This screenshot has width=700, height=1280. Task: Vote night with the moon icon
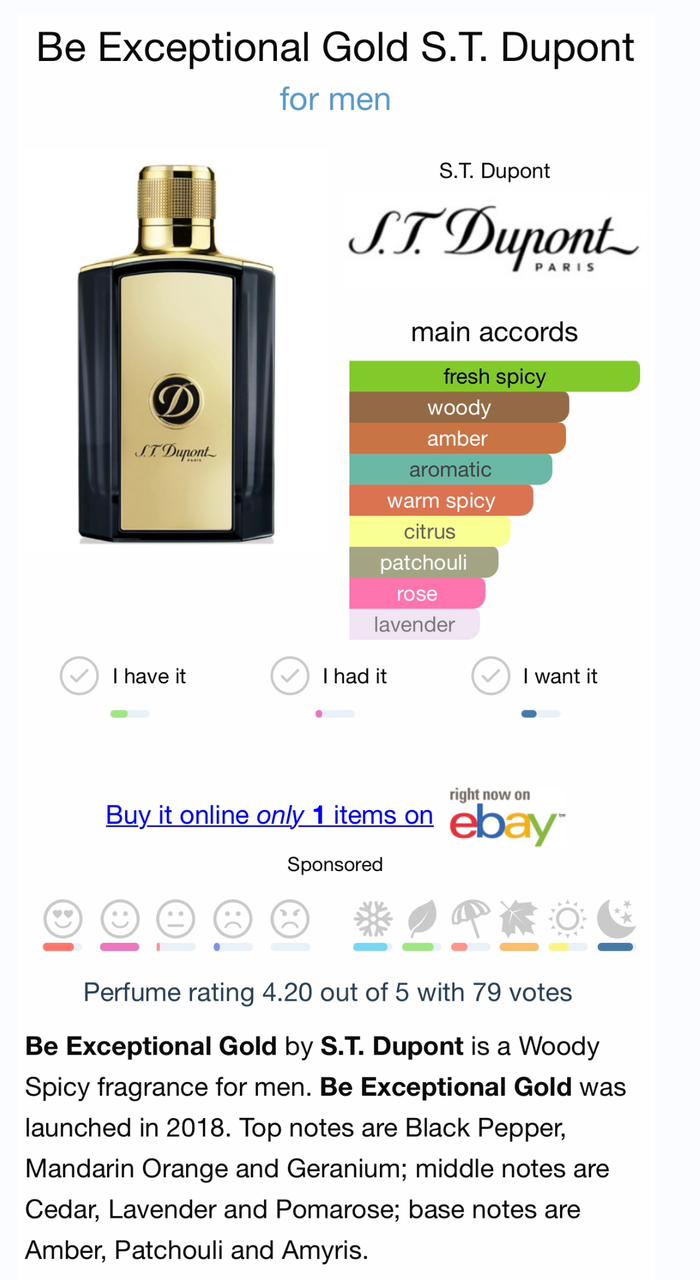[616, 918]
